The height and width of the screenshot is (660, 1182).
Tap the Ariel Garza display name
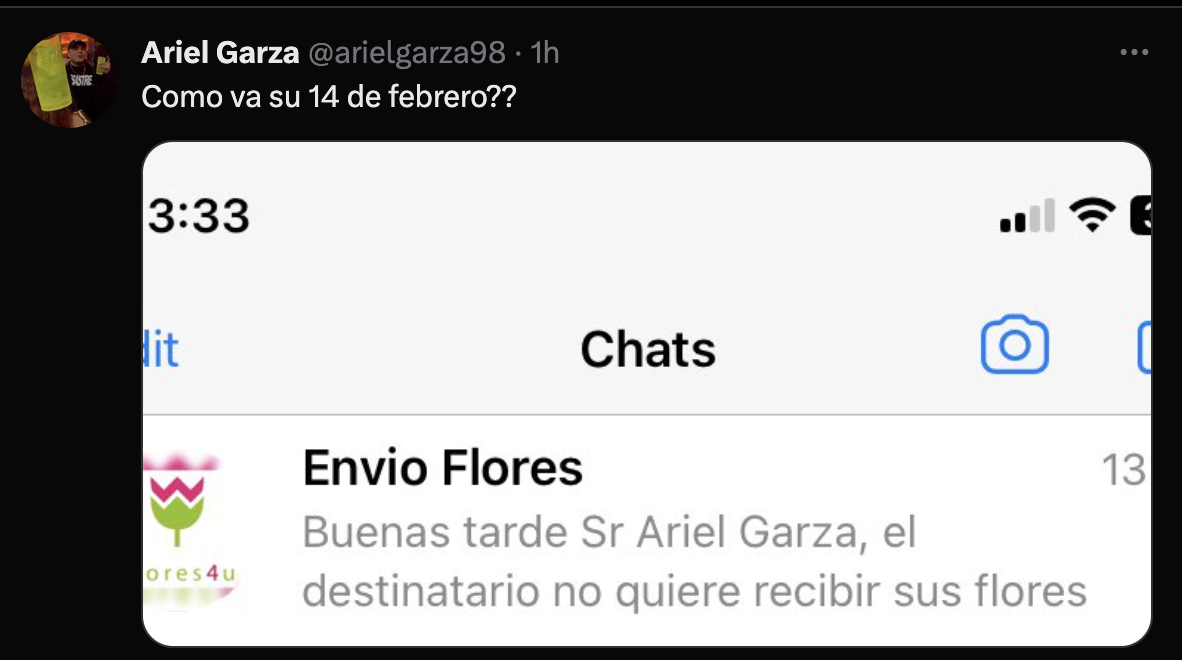pyautogui.click(x=220, y=53)
